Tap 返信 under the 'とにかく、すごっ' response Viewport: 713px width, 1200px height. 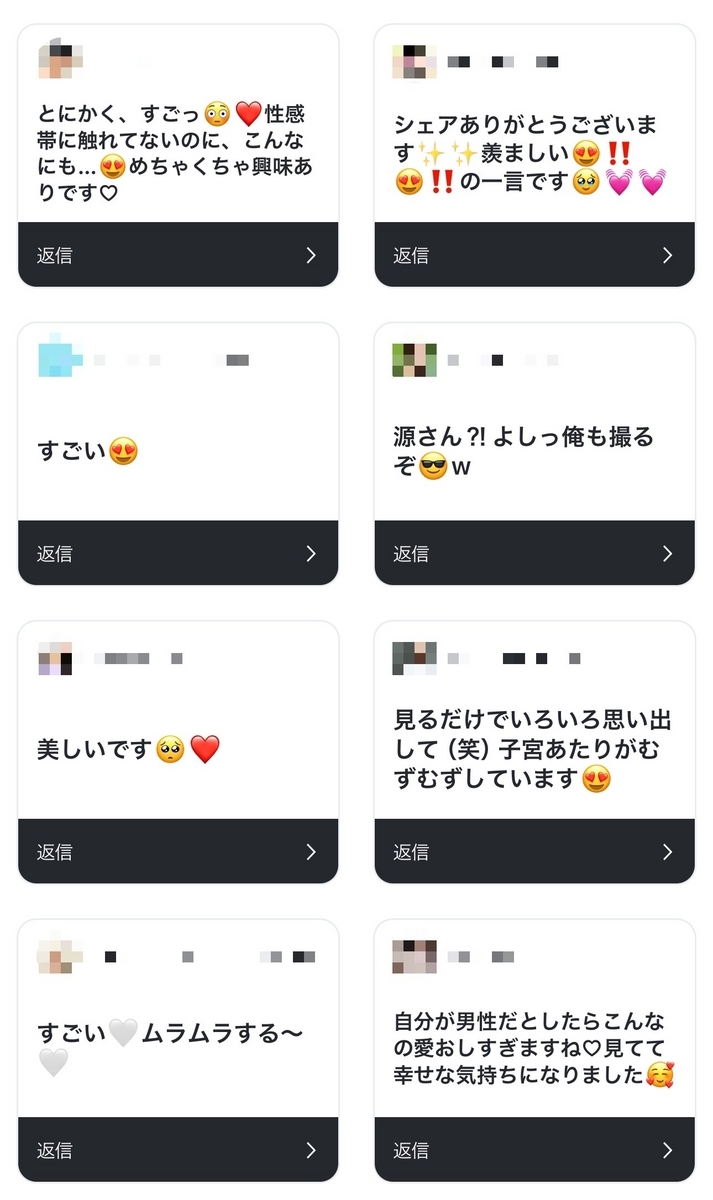[x=178, y=255]
